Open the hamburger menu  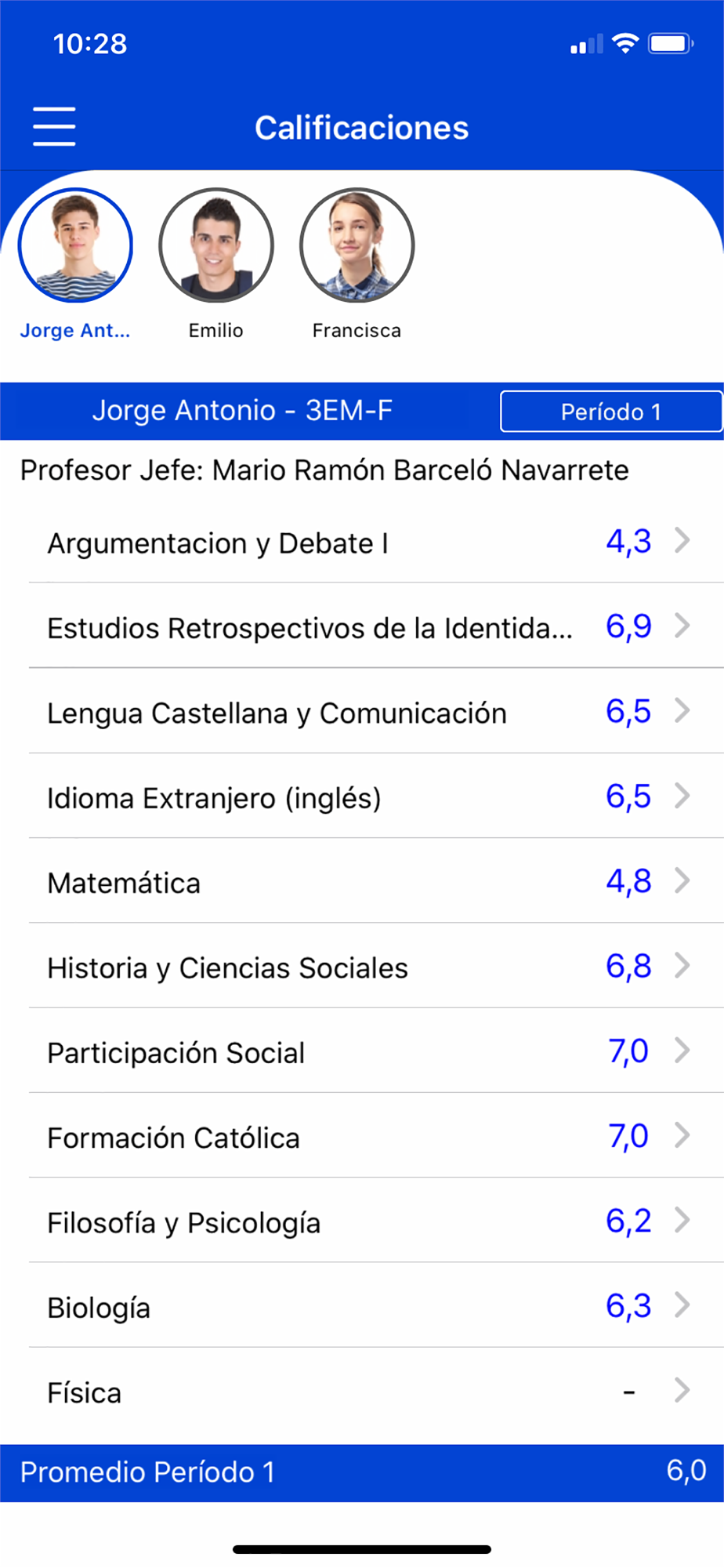[54, 127]
